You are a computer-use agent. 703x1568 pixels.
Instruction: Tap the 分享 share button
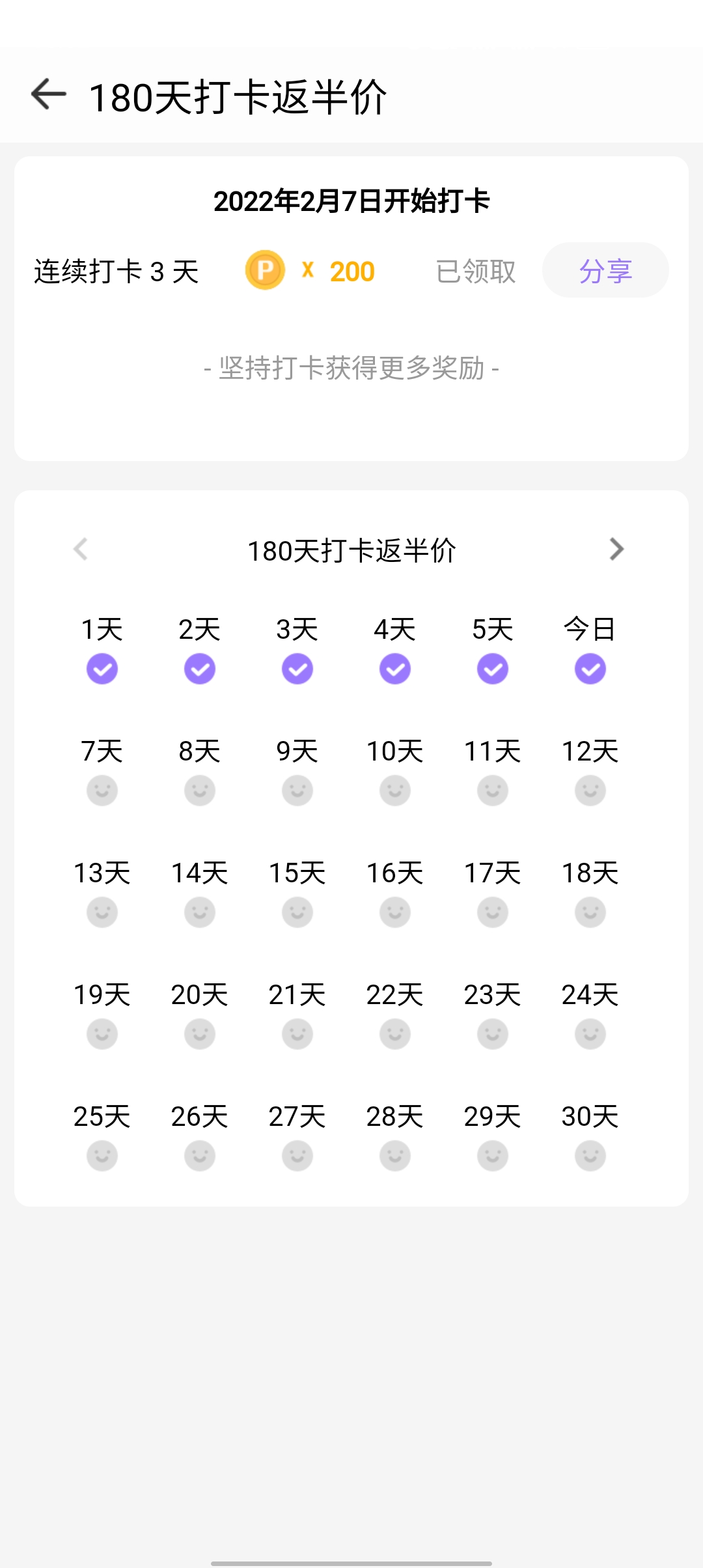coord(605,271)
